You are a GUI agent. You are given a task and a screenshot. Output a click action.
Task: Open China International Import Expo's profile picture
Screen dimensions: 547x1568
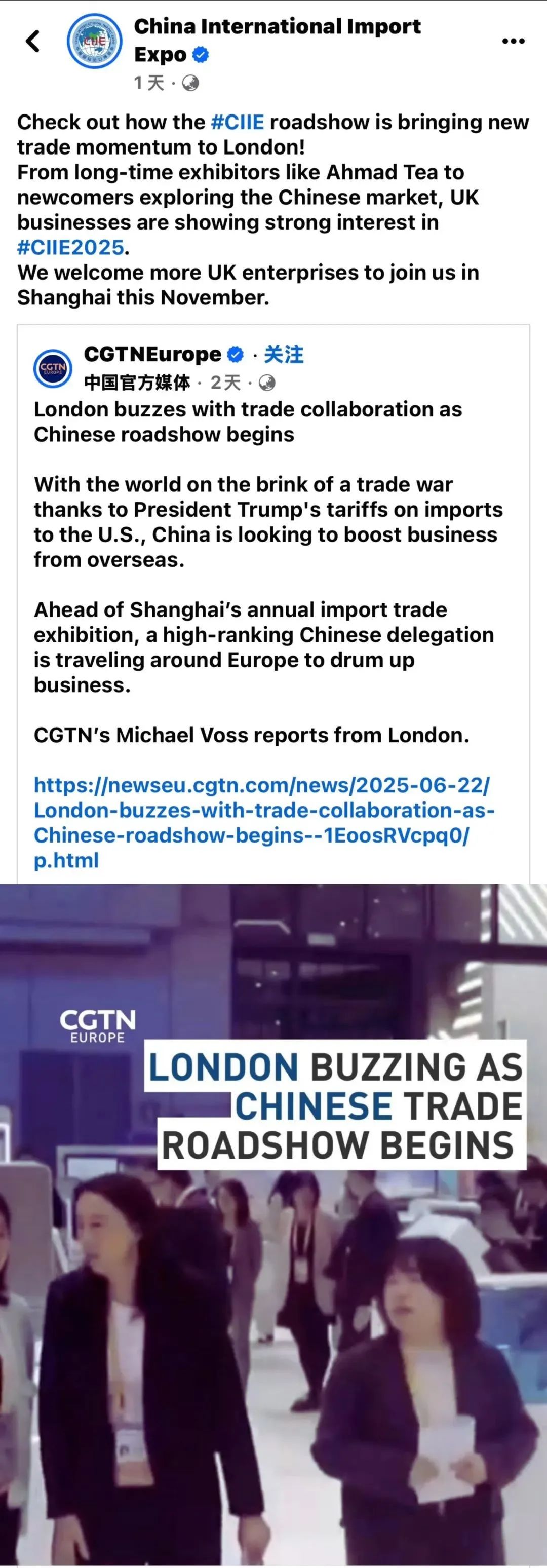pyautogui.click(x=94, y=42)
